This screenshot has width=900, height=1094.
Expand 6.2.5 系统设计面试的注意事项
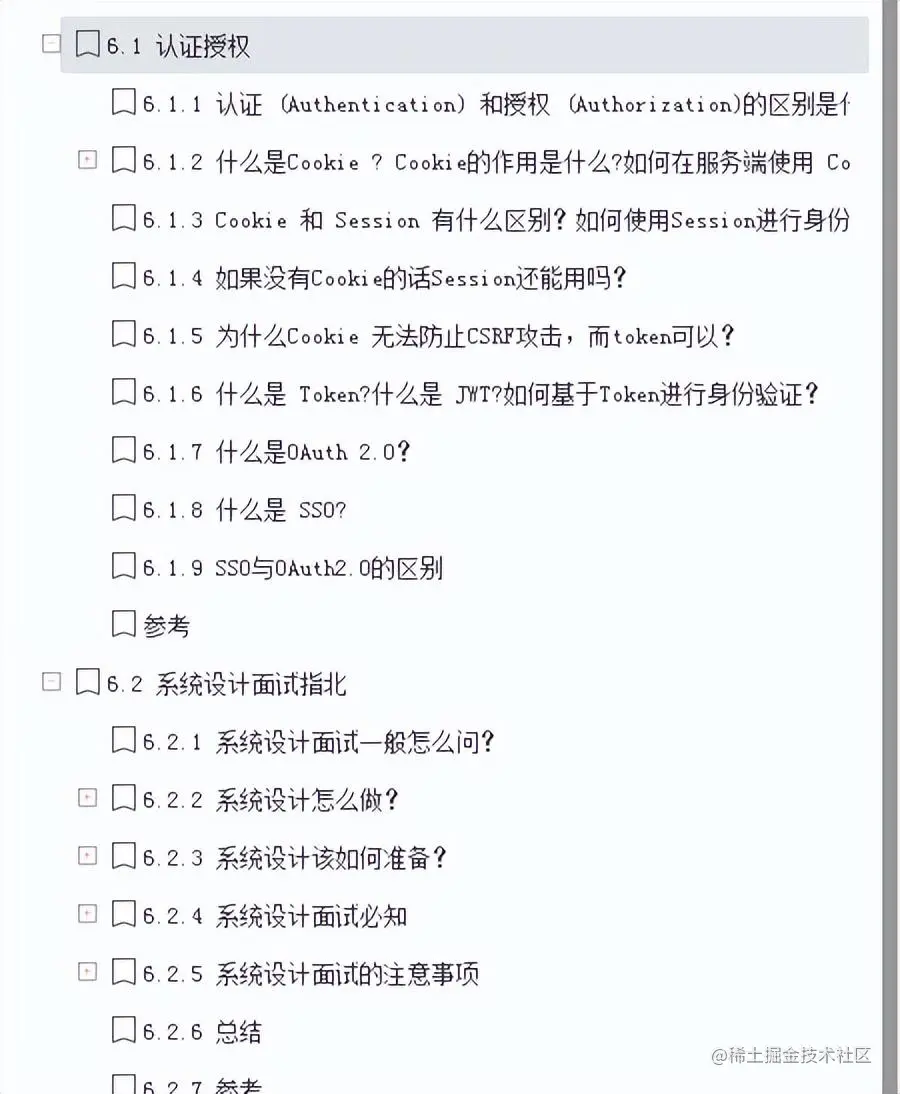(x=88, y=971)
